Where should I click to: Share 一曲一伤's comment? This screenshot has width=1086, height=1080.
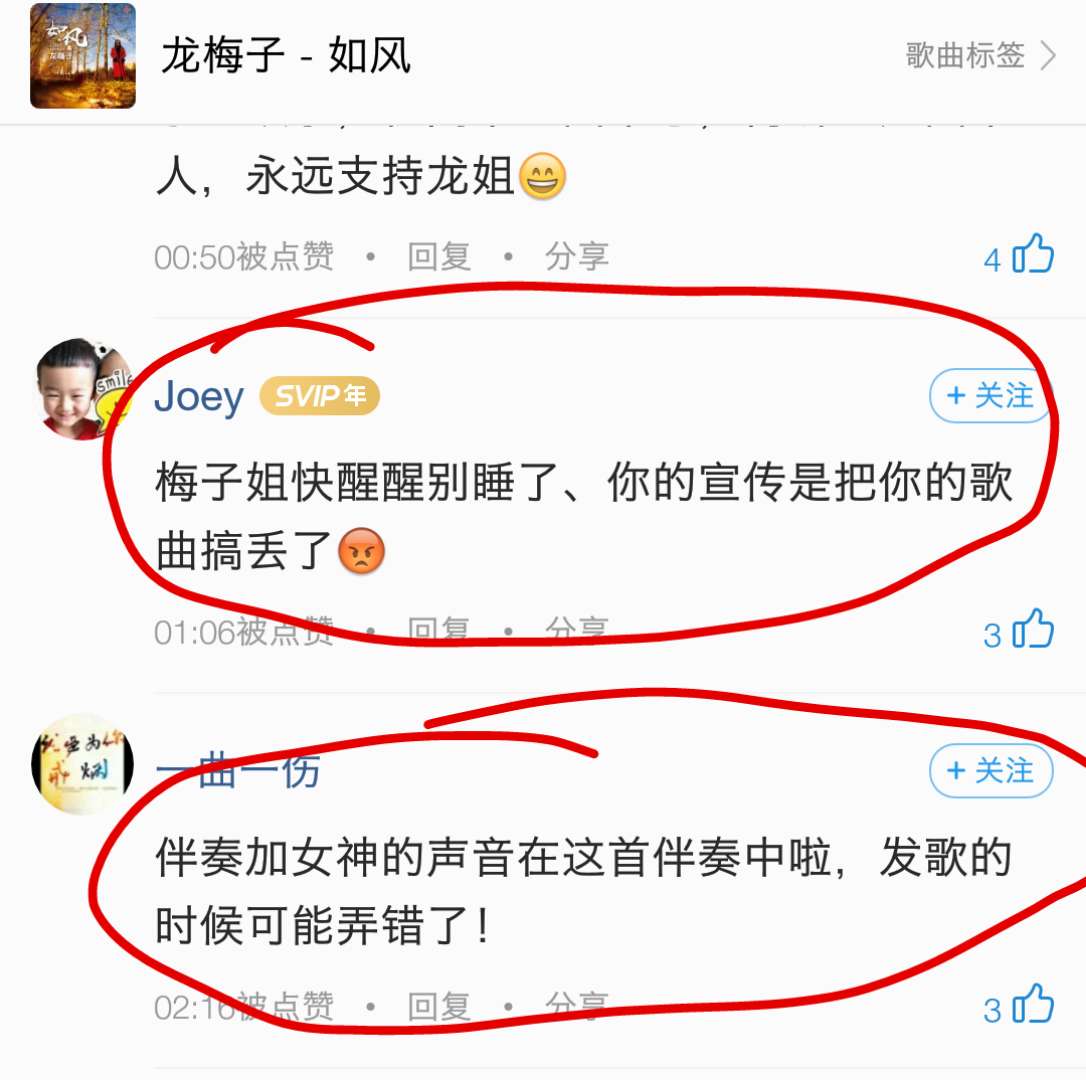point(576,1006)
